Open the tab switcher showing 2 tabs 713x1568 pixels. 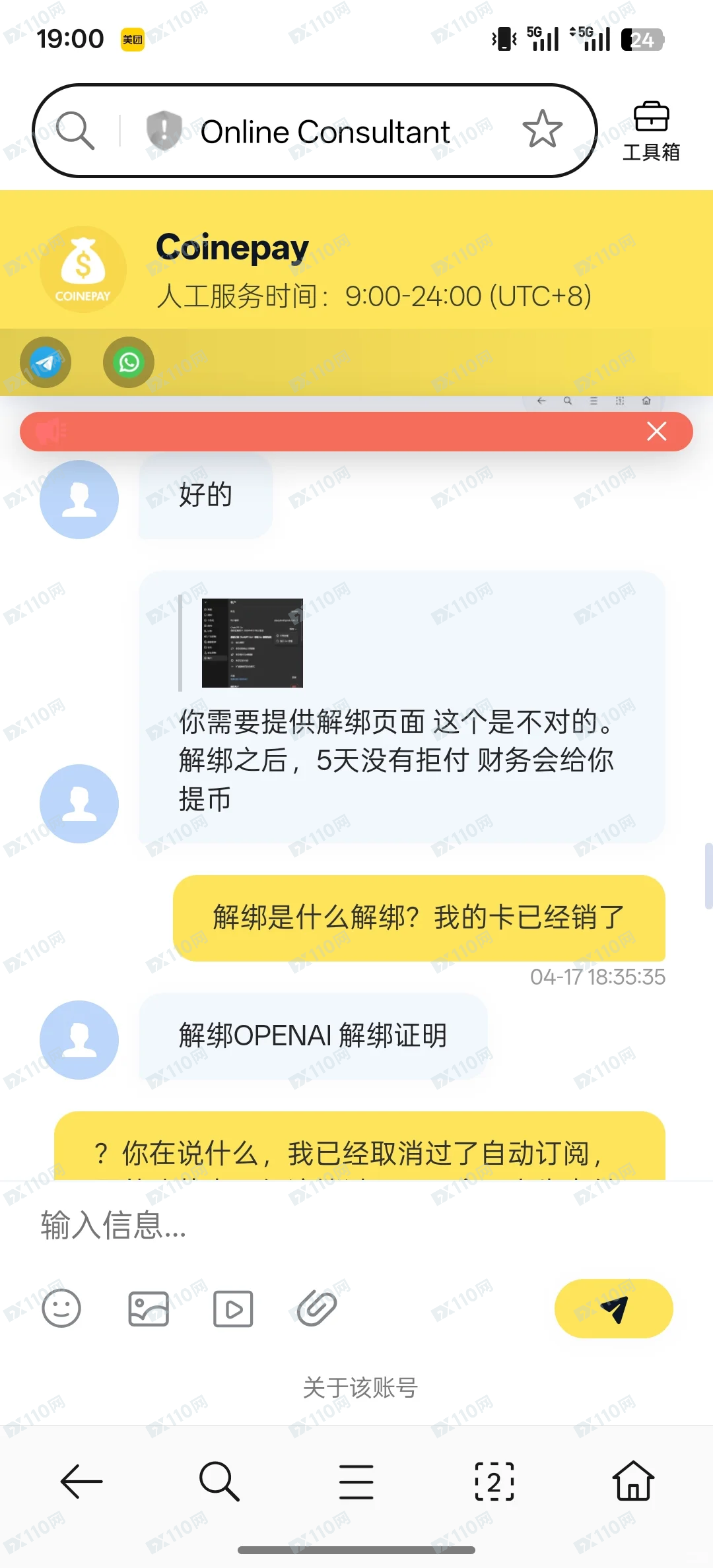493,1482
